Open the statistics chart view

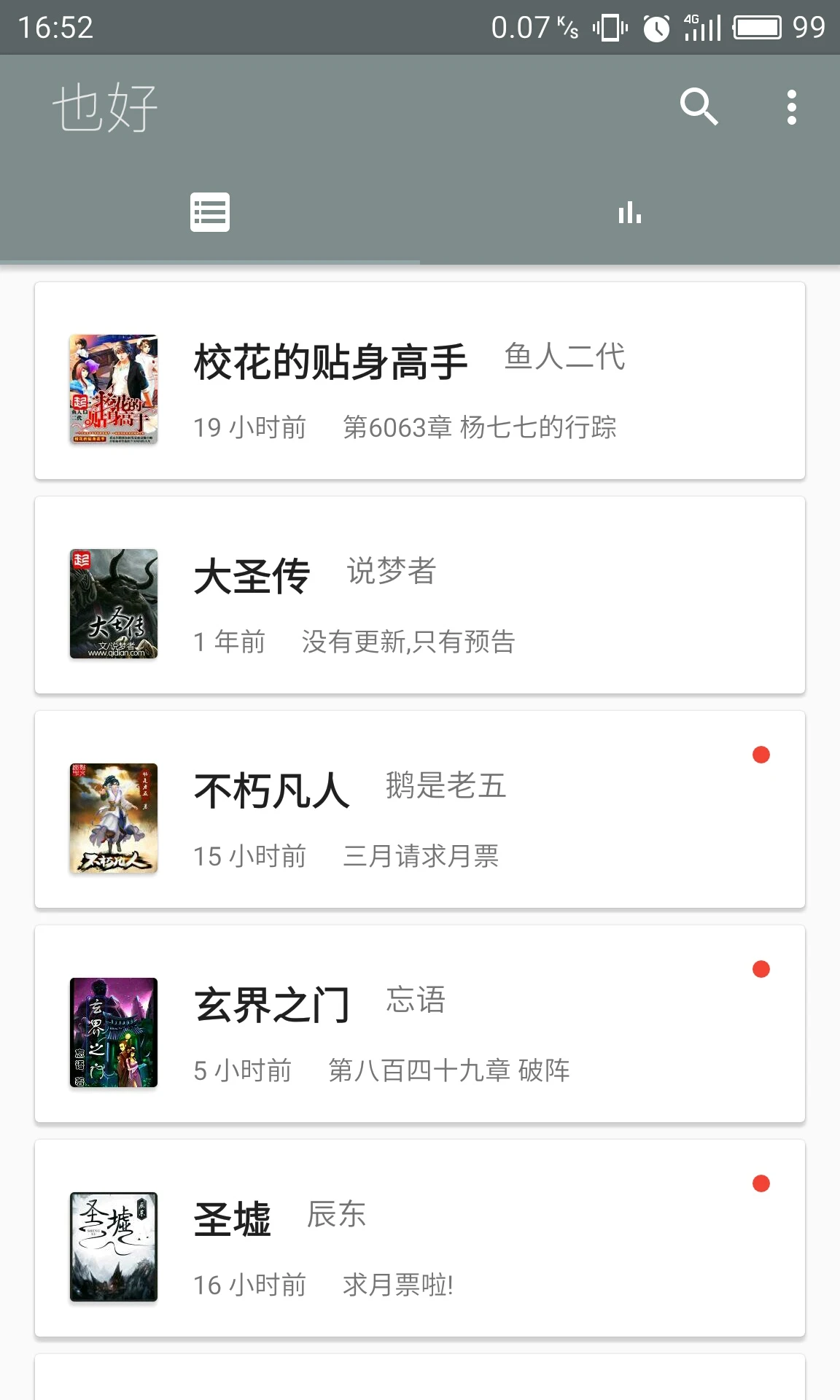[629, 212]
